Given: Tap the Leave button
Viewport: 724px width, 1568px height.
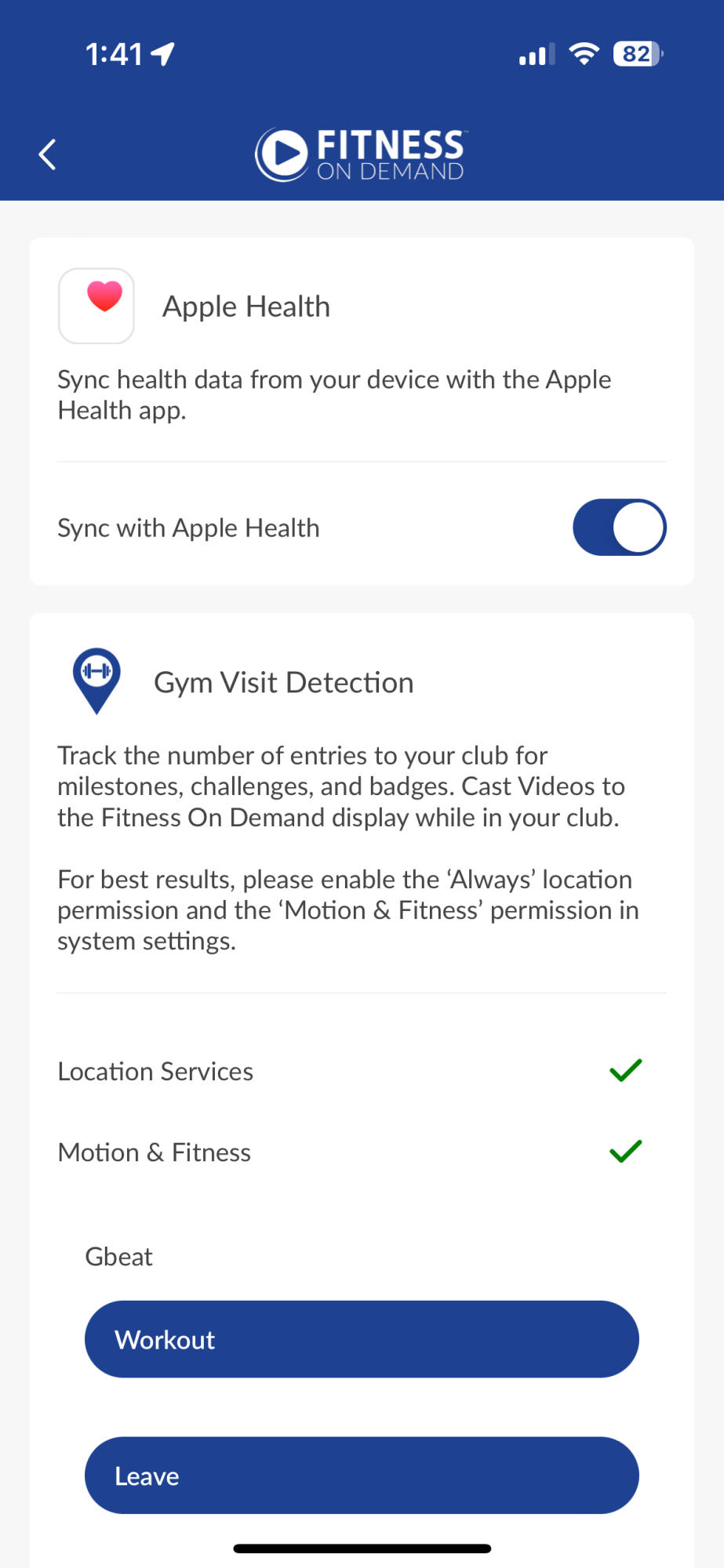Looking at the screenshot, I should (362, 1475).
